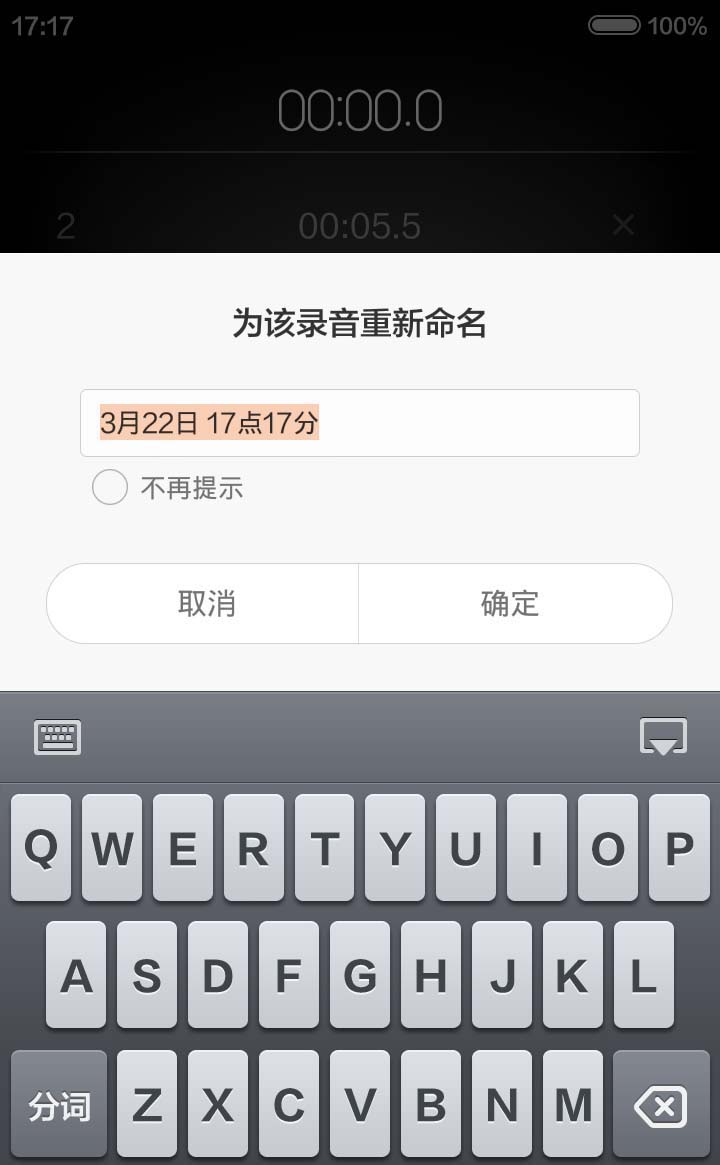Tap the A key

pos(76,976)
